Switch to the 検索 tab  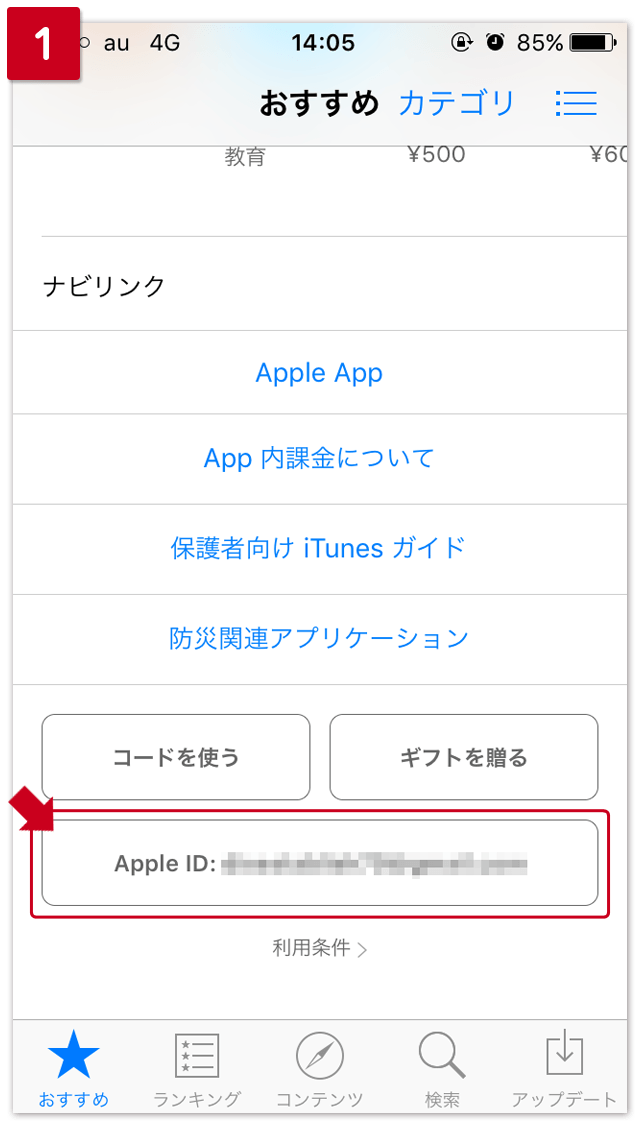click(442, 1071)
